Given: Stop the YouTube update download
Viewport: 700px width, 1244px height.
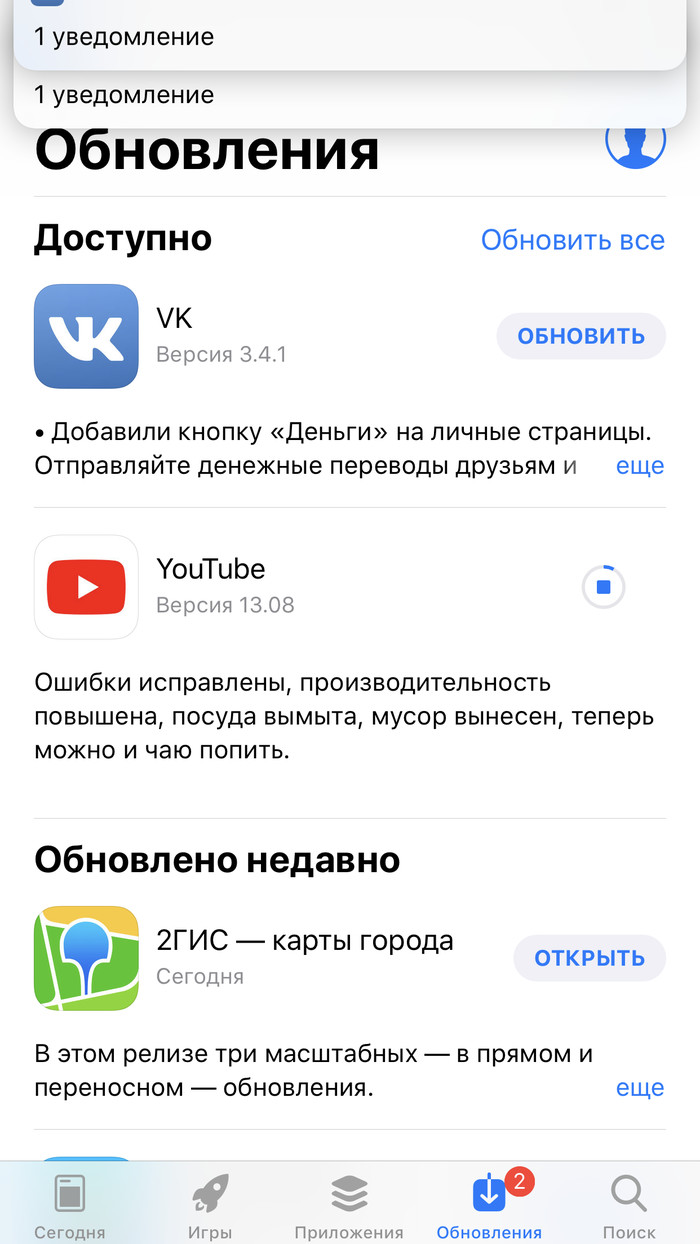Looking at the screenshot, I should [603, 587].
